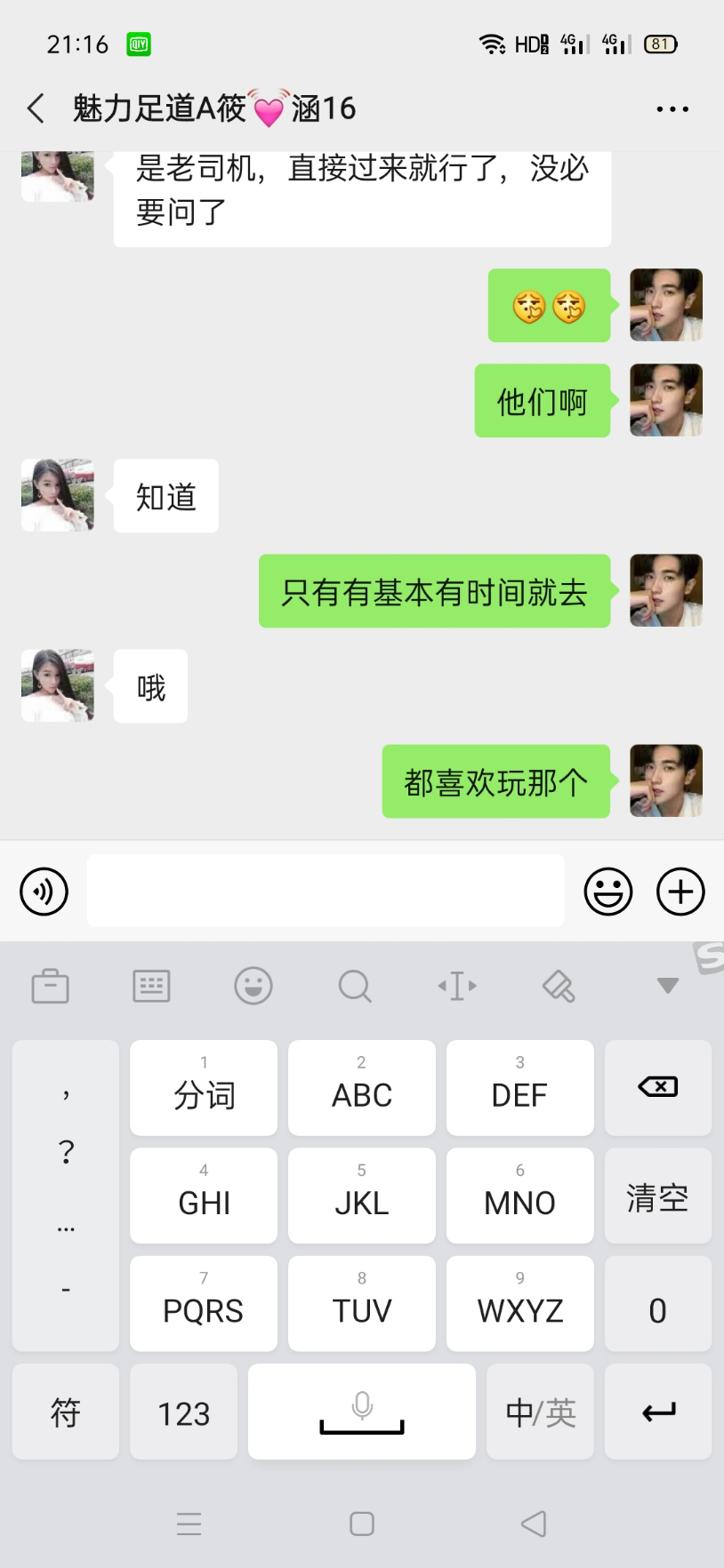724x1568 pixels.
Task: Open the keyboard search tool
Action: point(355,986)
